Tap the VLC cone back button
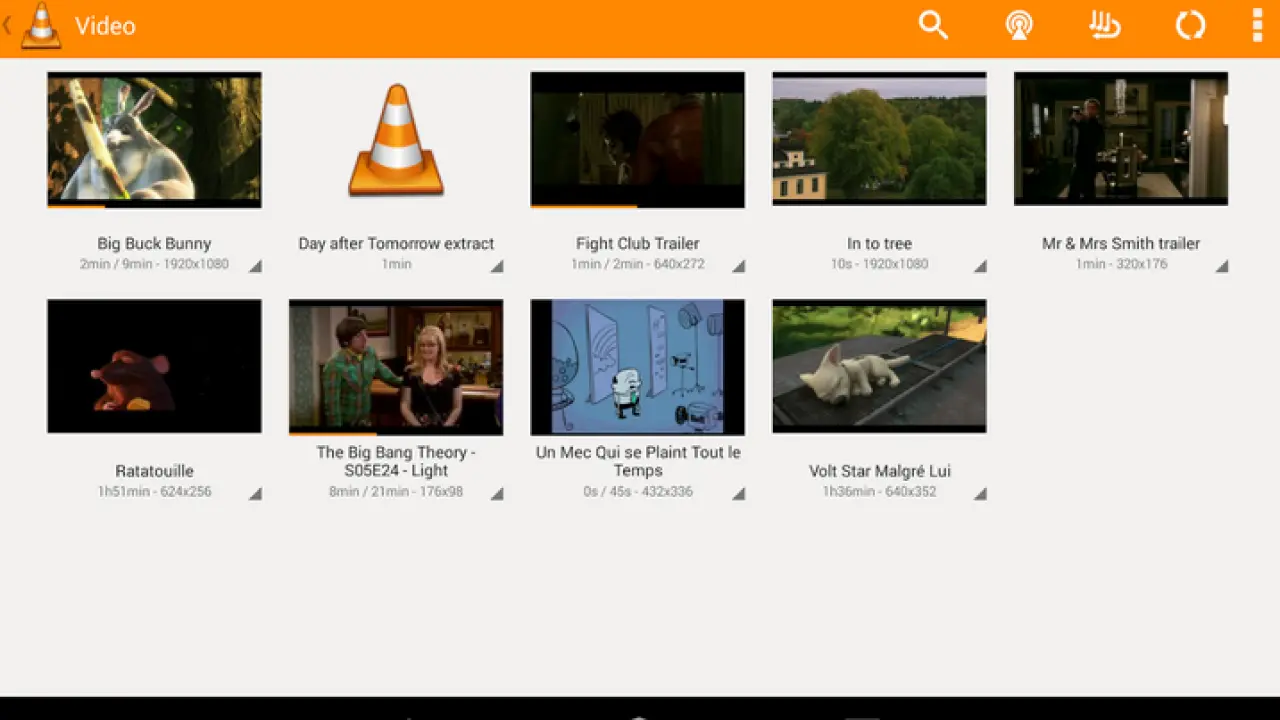Viewport: 1280px width, 720px height. [x=40, y=26]
